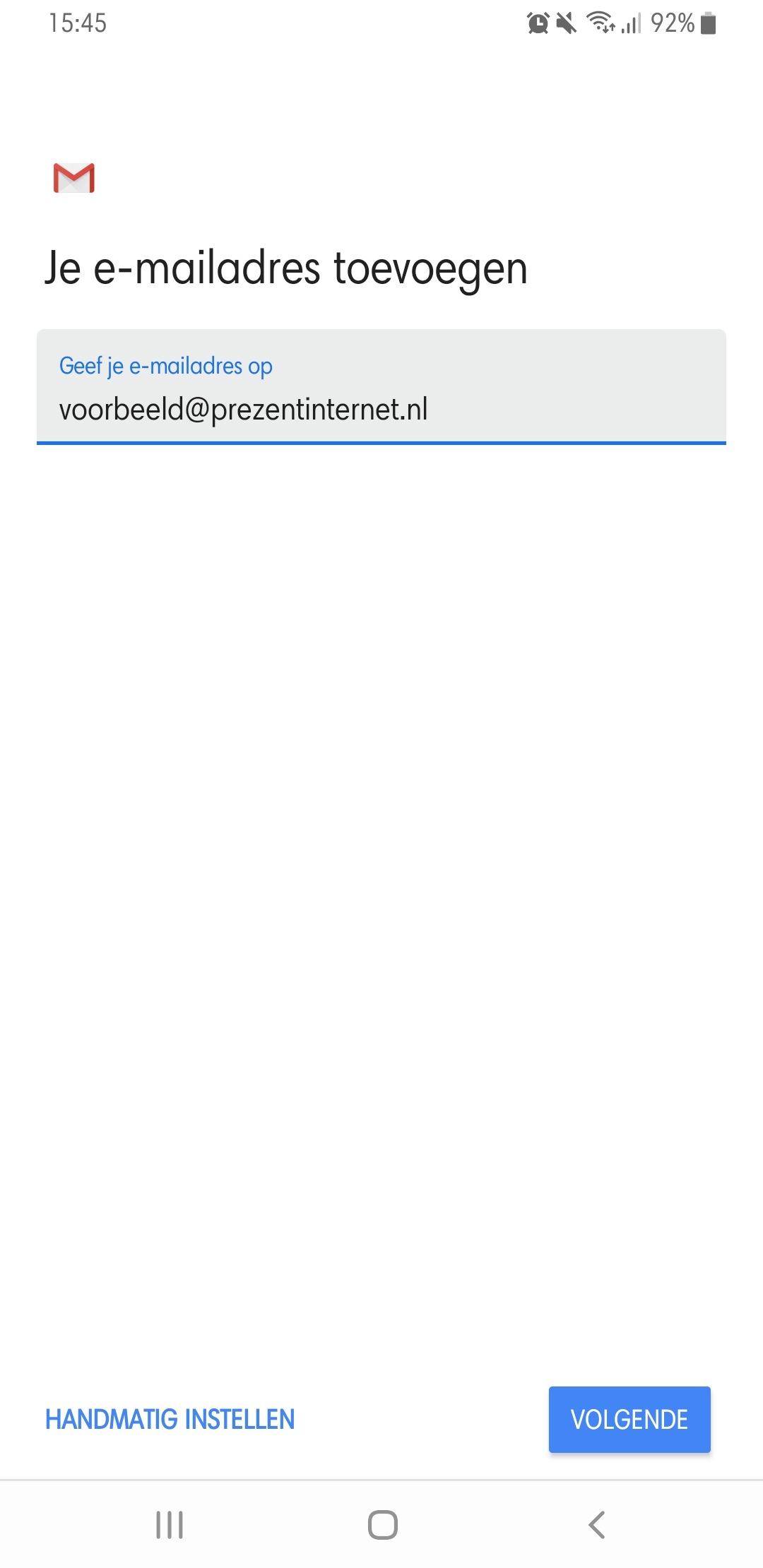The width and height of the screenshot is (763, 1568).
Task: Continue with the Volgende button
Action: click(629, 1420)
